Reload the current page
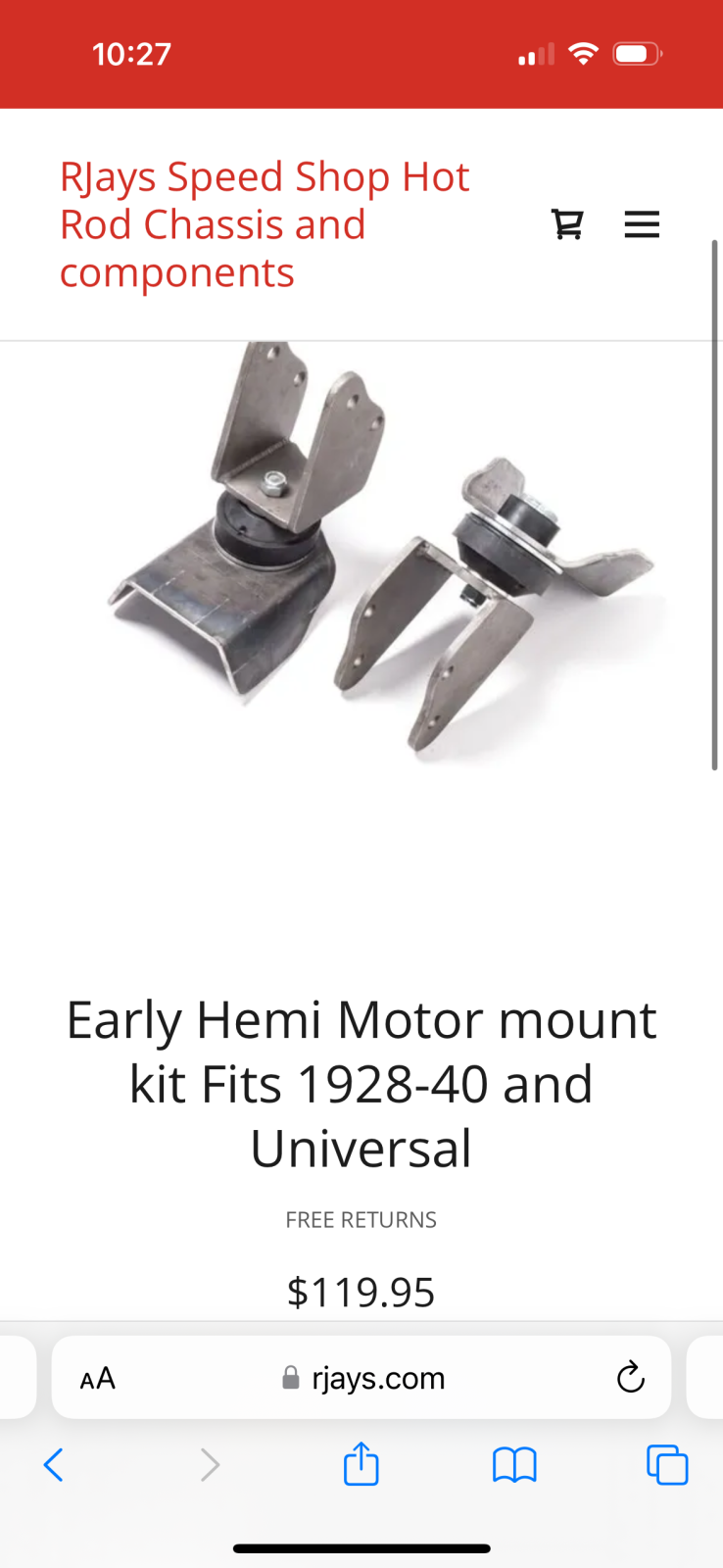This screenshot has height=1568, width=723. pos(630,1378)
